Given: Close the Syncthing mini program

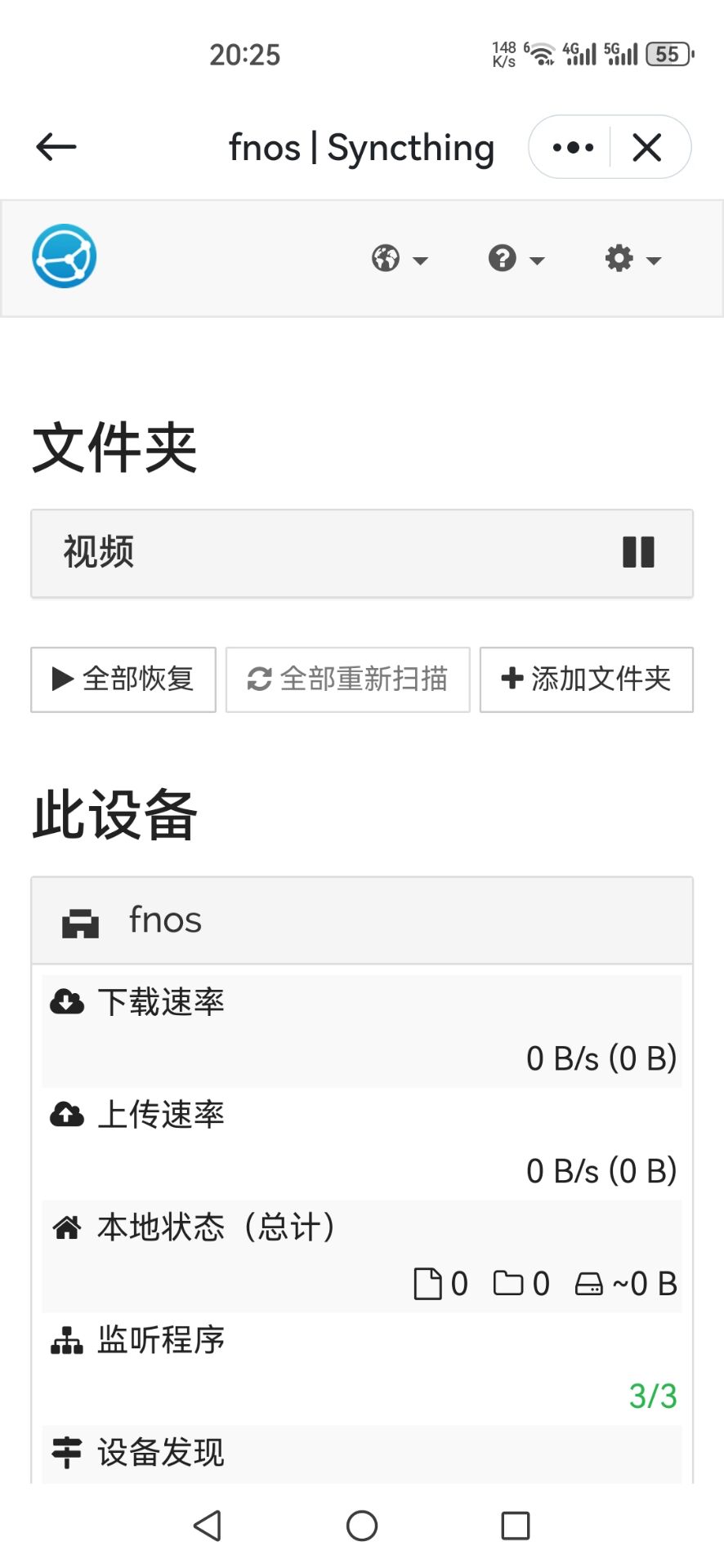Looking at the screenshot, I should tap(647, 148).
